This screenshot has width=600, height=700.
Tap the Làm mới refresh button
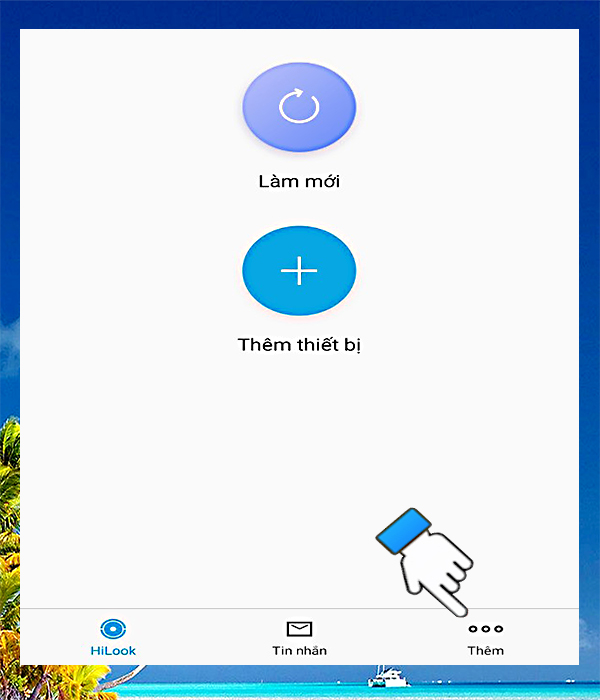click(299, 107)
